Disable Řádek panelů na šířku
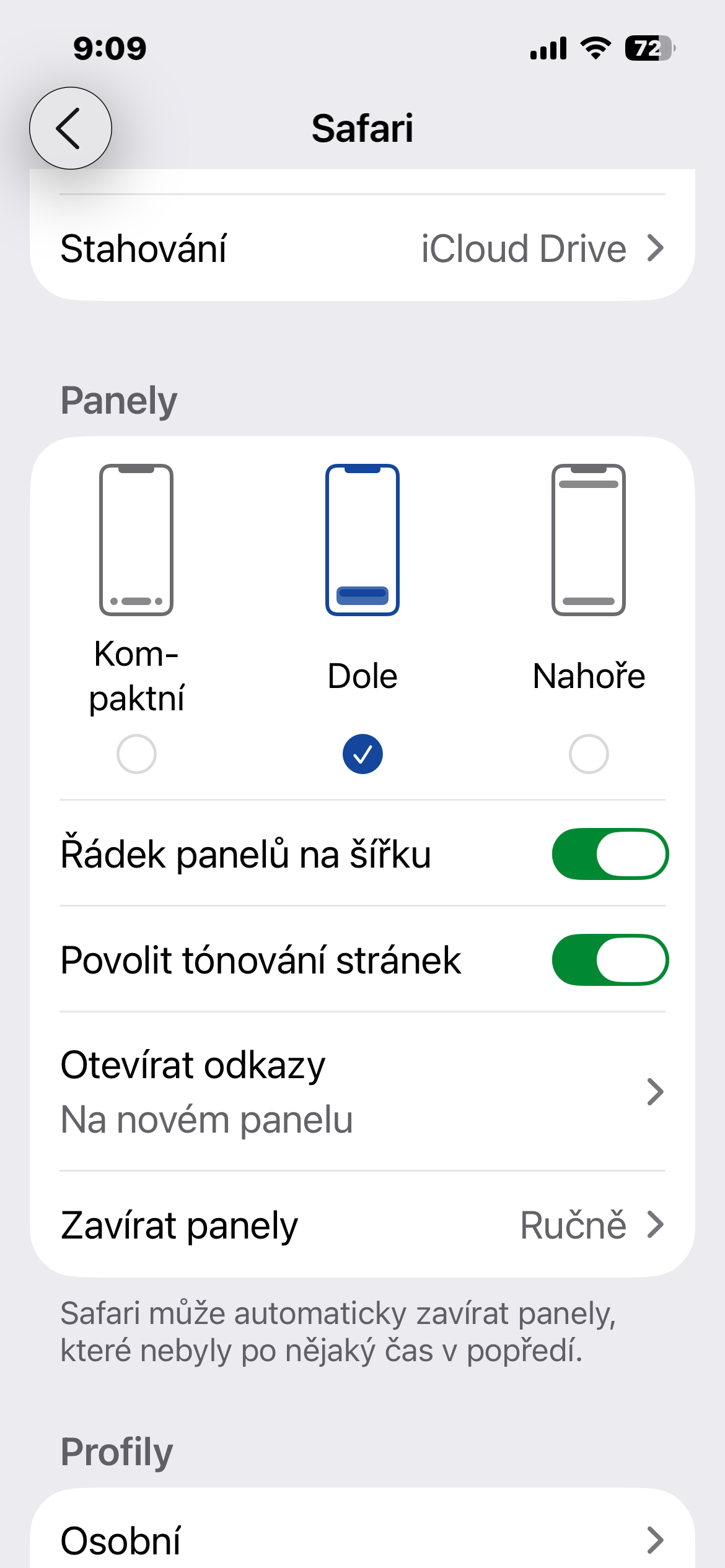The width and height of the screenshot is (725, 1568). 610,854
